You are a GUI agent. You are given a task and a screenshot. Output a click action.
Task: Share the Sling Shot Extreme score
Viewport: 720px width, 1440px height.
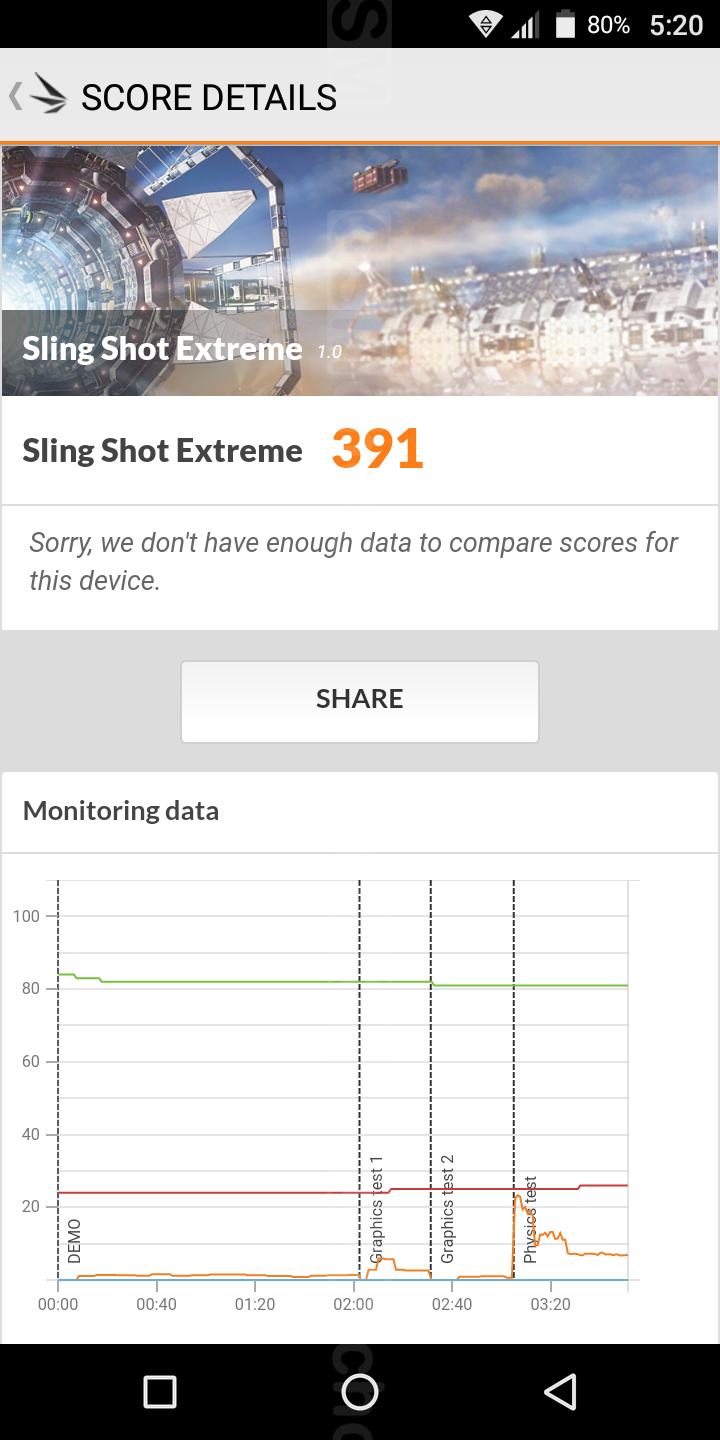tap(359, 701)
